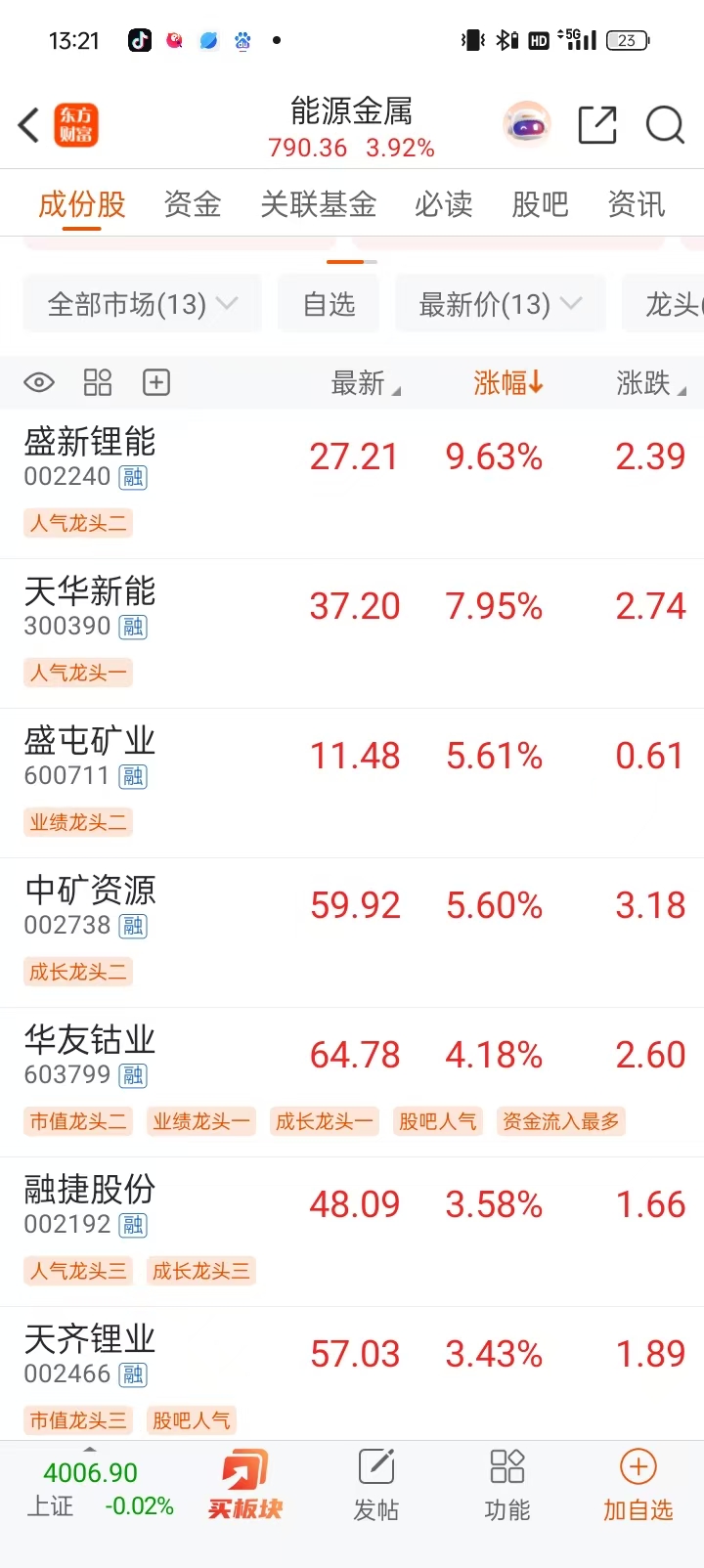Open the AI assistant robot icon
This screenshot has width=704, height=1568.
coord(527,125)
